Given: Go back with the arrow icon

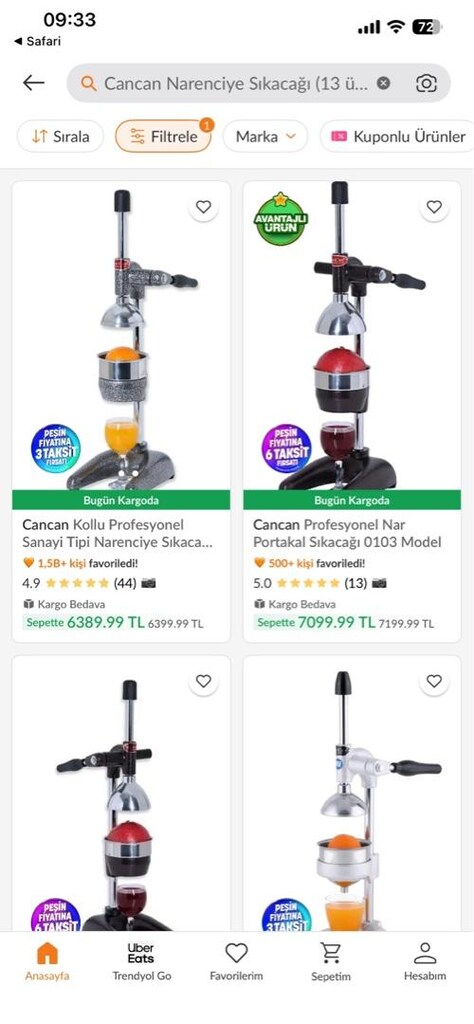Looking at the screenshot, I should point(33,83).
